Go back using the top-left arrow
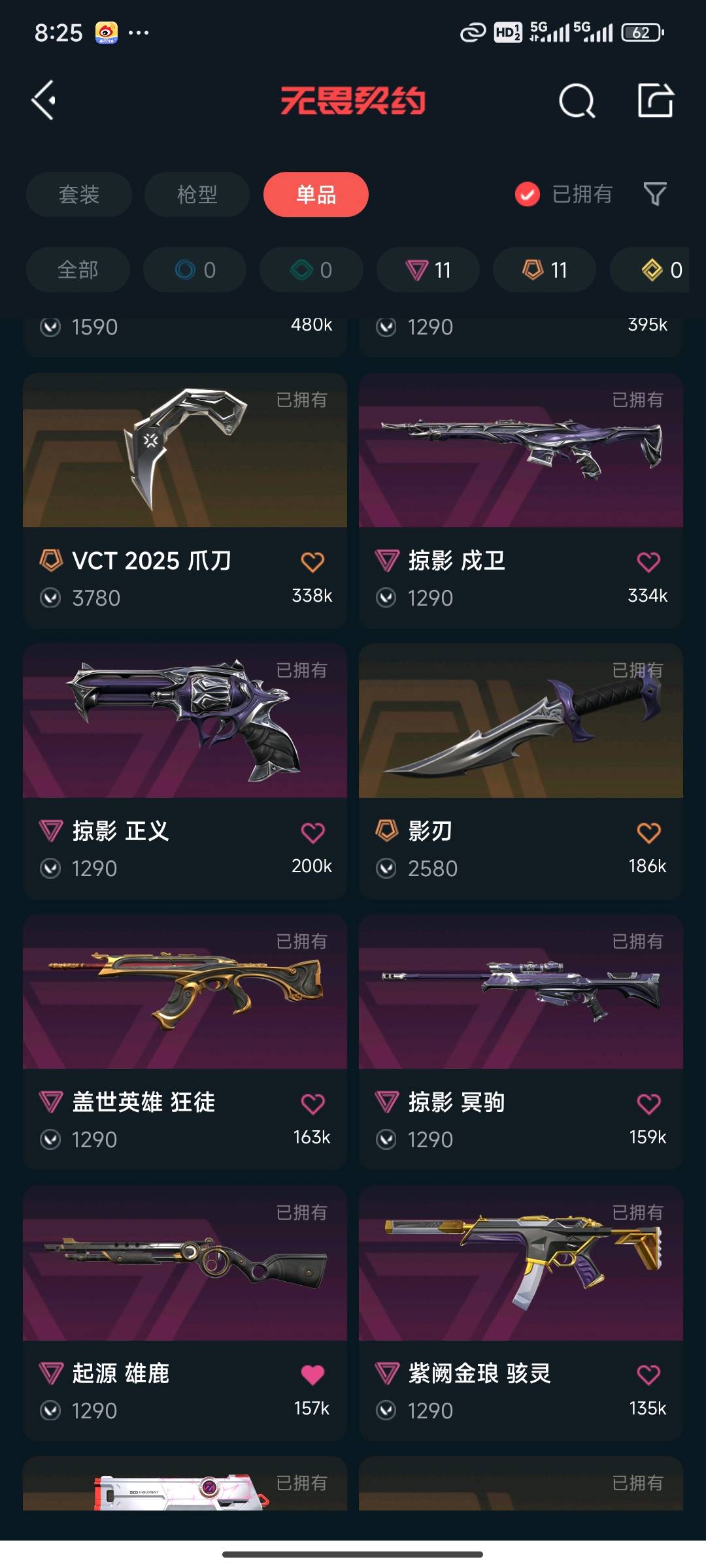This screenshot has width=706, height=1568. 44,101
